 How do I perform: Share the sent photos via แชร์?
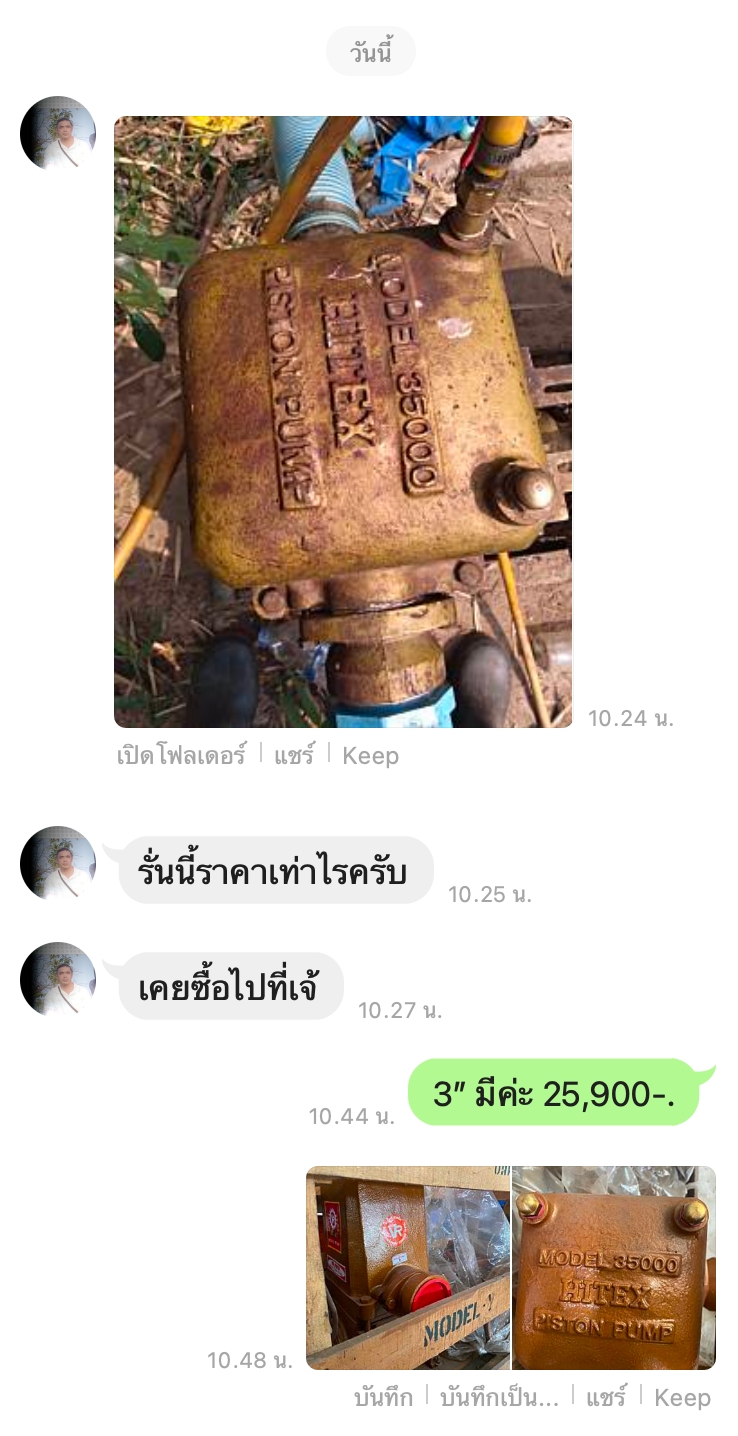pyautogui.click(x=606, y=1398)
